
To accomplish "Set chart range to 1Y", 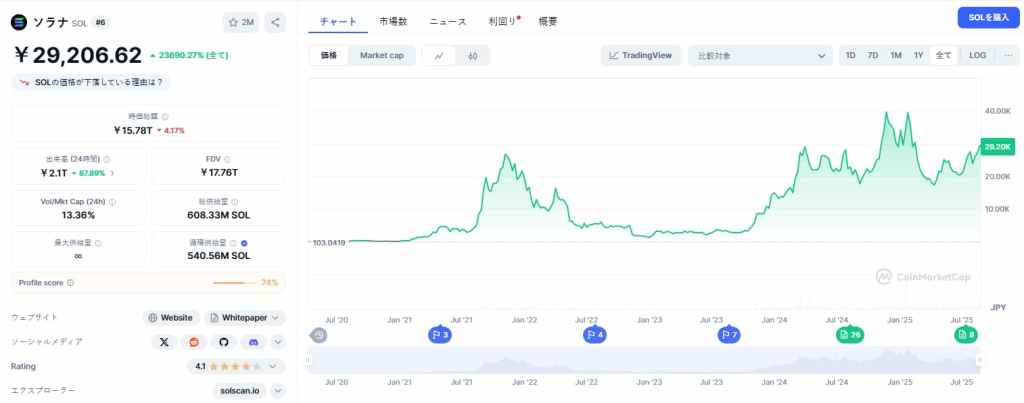I will click(x=918, y=56).
